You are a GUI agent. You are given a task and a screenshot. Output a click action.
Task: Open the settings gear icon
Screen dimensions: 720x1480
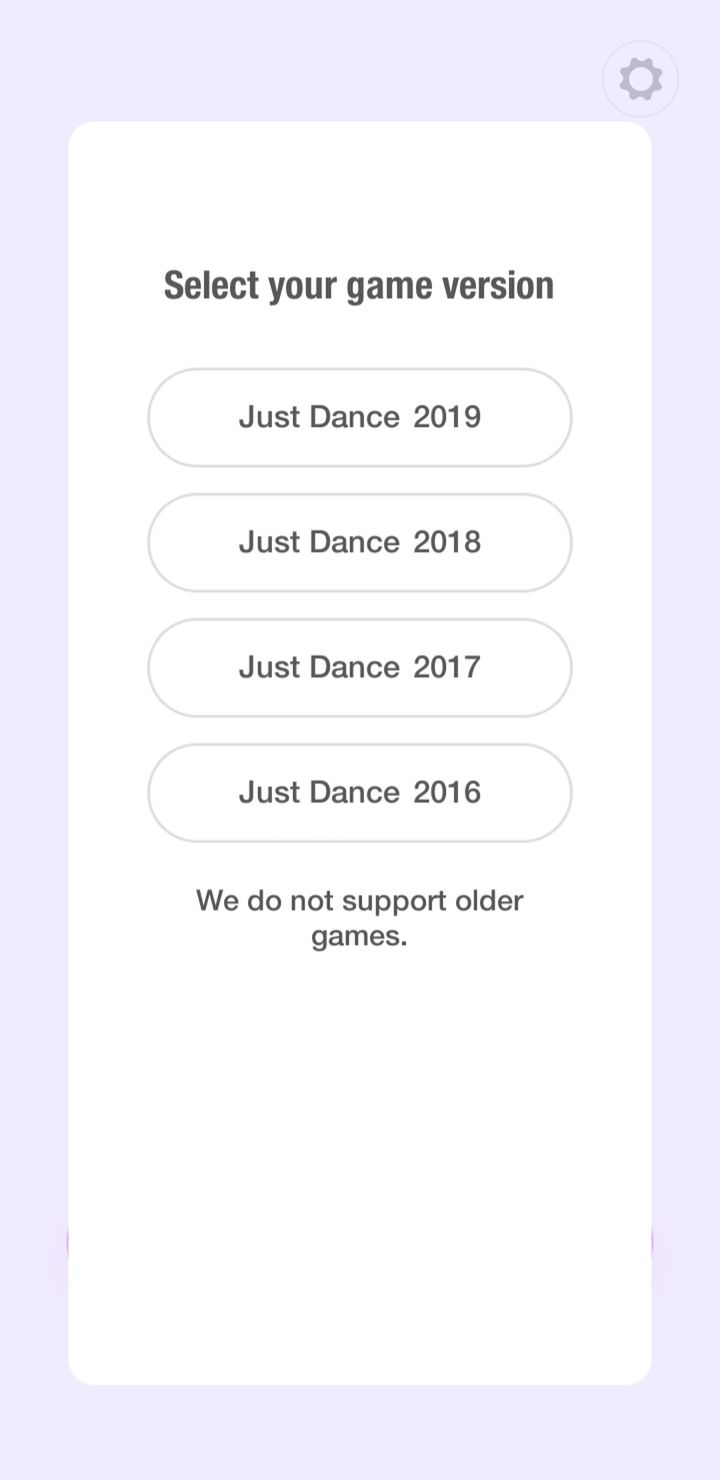pos(640,79)
